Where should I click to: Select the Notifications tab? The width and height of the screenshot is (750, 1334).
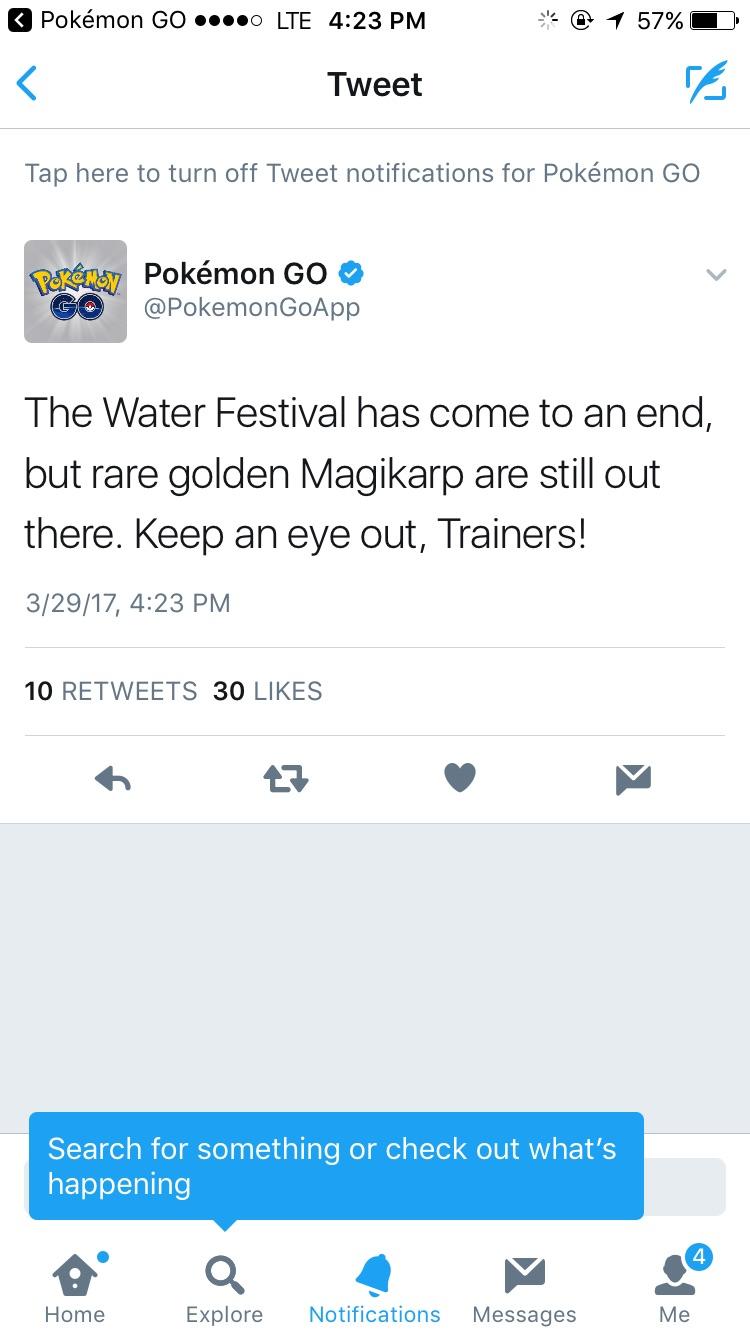coord(374,1288)
